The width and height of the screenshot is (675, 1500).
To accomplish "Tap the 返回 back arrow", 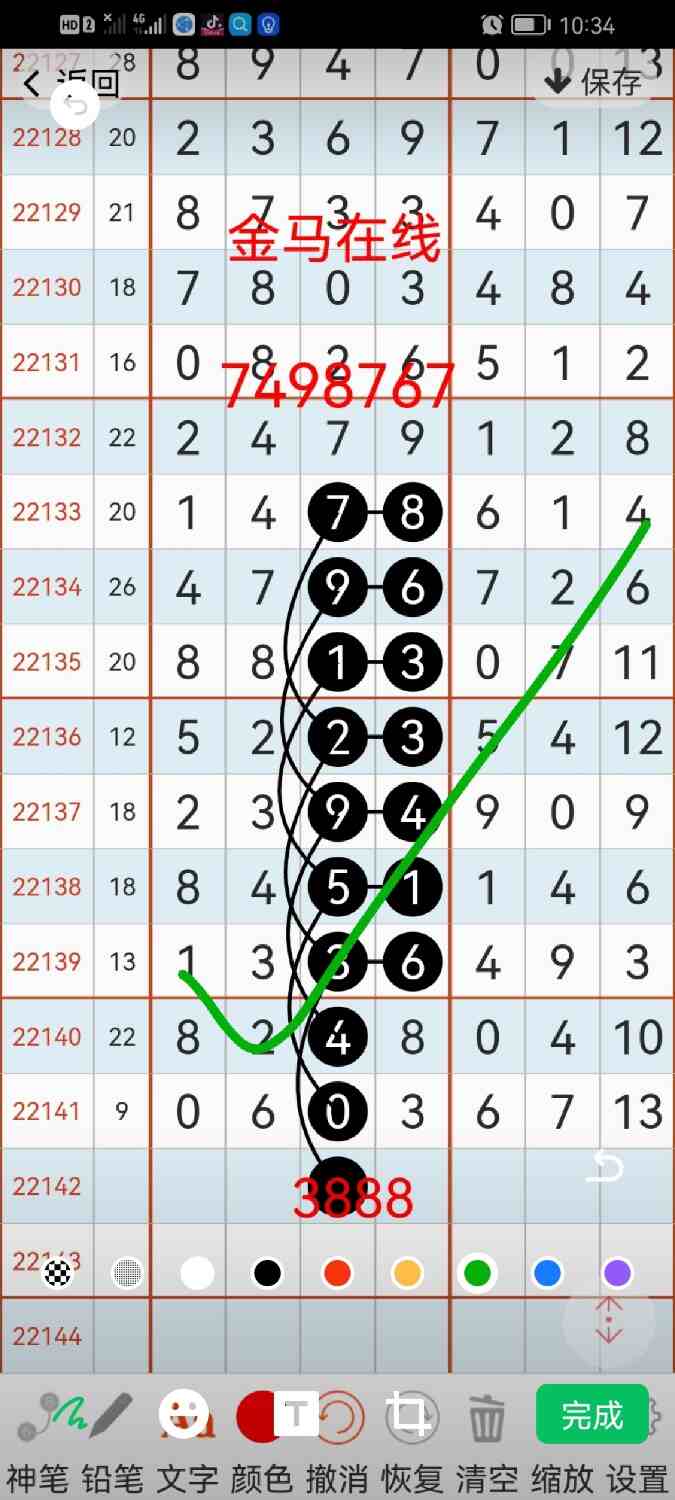I will (x=33, y=83).
